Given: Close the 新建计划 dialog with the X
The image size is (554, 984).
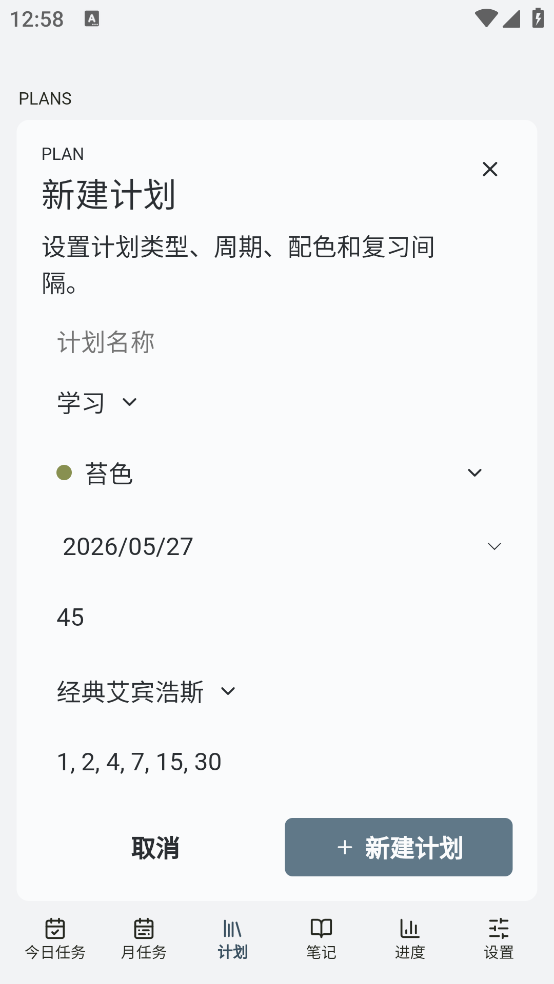Looking at the screenshot, I should (x=489, y=169).
